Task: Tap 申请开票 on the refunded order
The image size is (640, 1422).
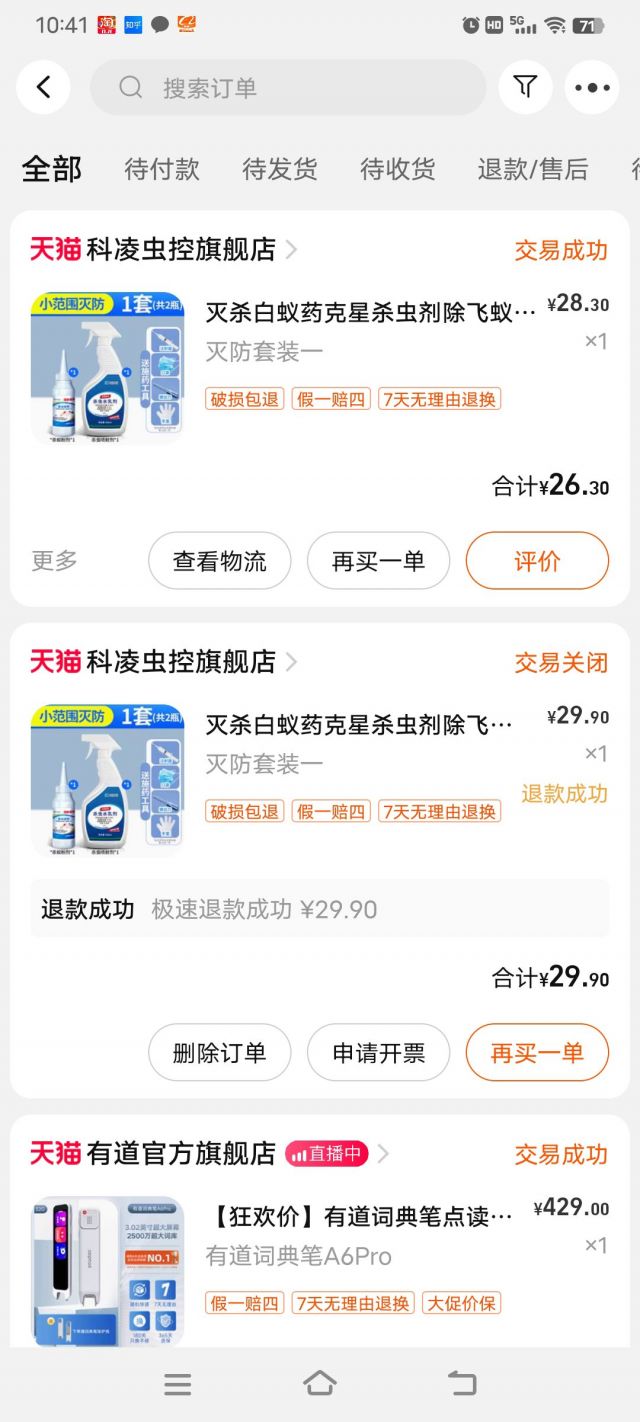Action: coord(378,1052)
